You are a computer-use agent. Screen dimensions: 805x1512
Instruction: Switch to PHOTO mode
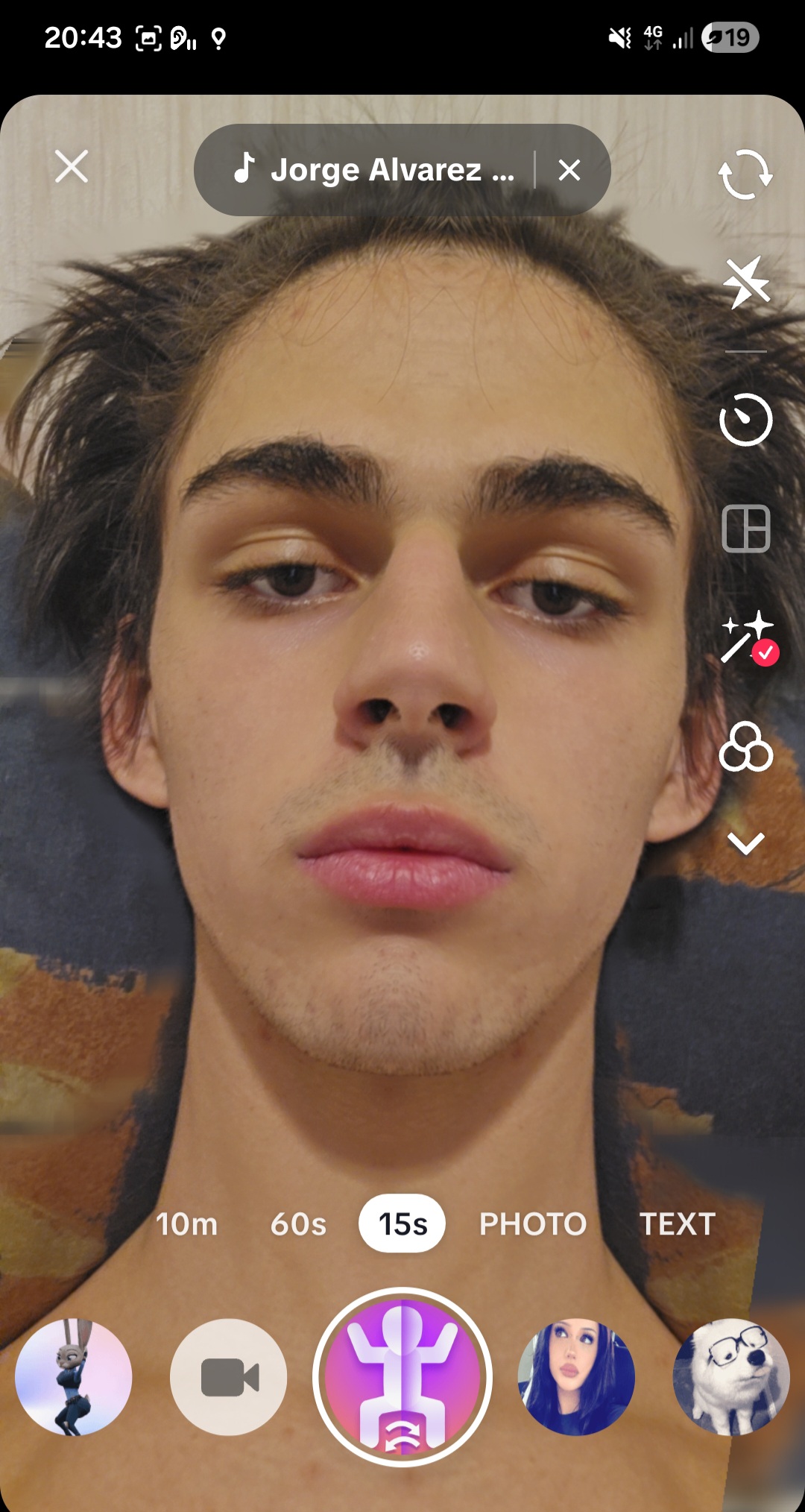coord(533,1224)
